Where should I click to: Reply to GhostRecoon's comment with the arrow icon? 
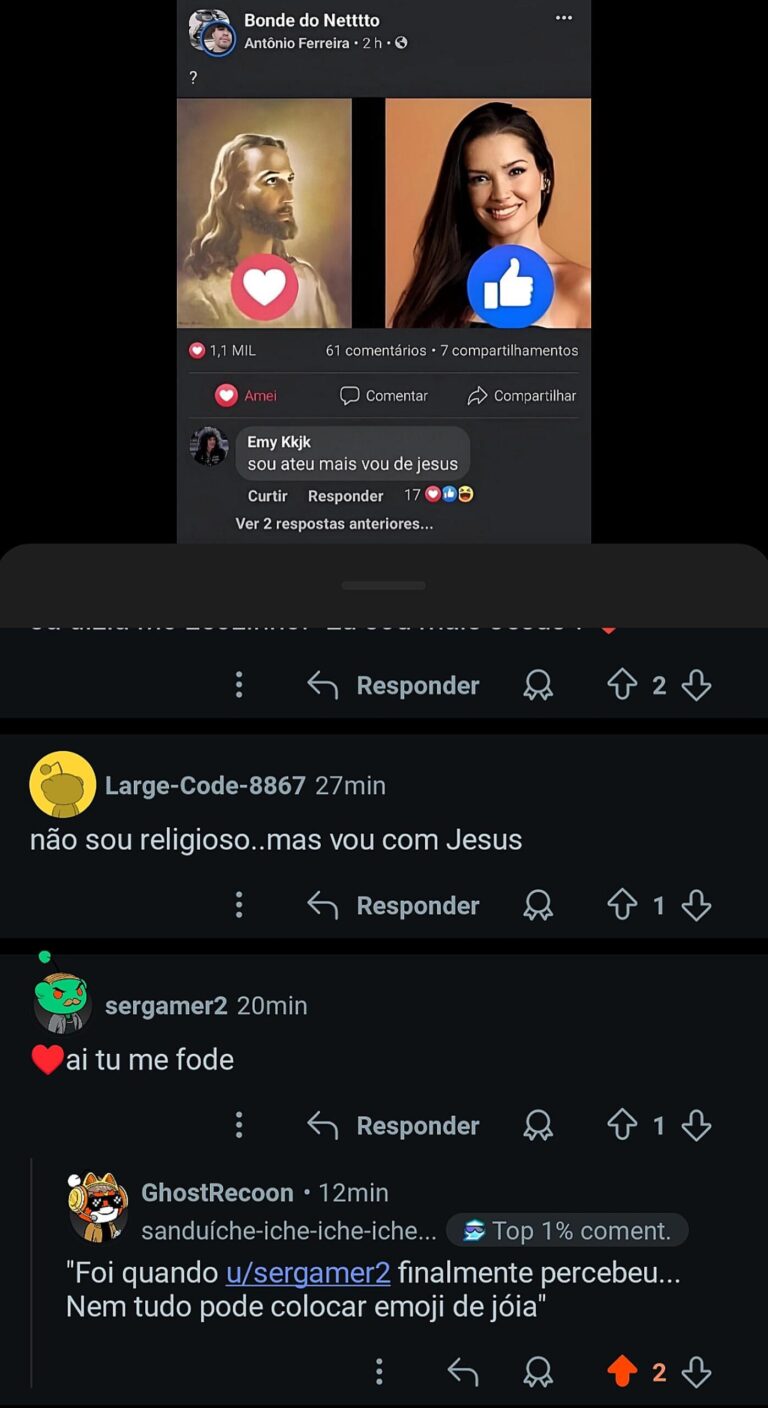click(x=462, y=1372)
